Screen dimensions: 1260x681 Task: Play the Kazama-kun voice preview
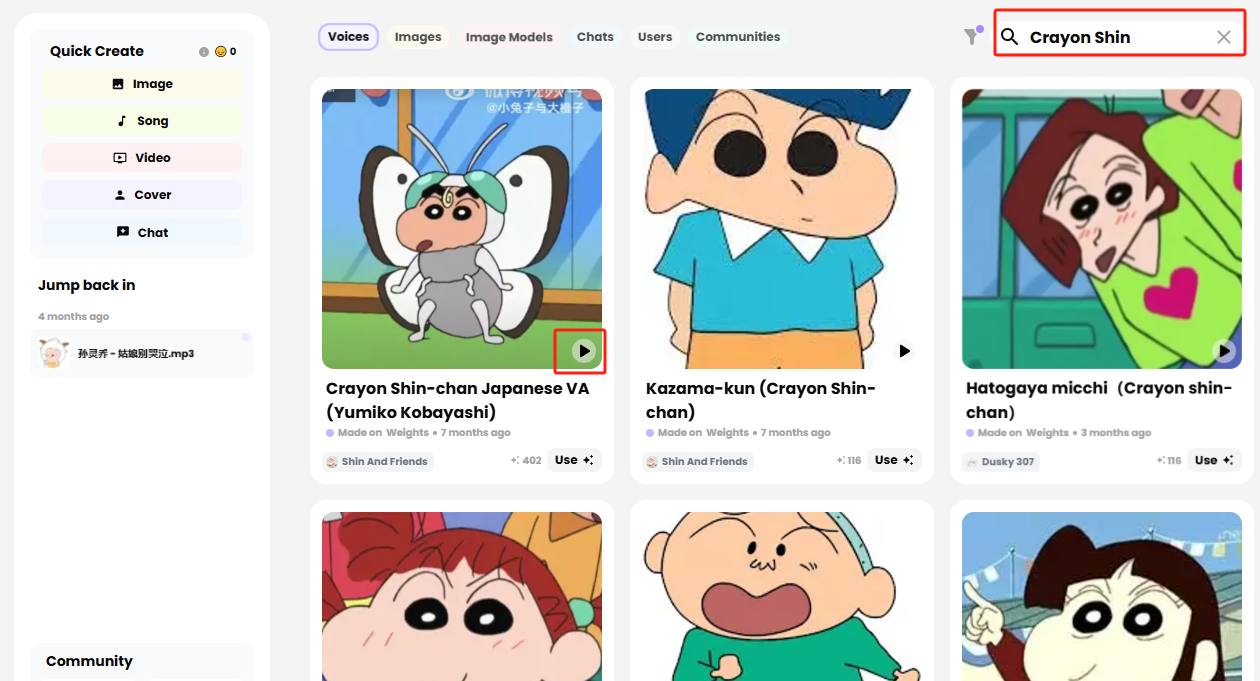coord(904,351)
